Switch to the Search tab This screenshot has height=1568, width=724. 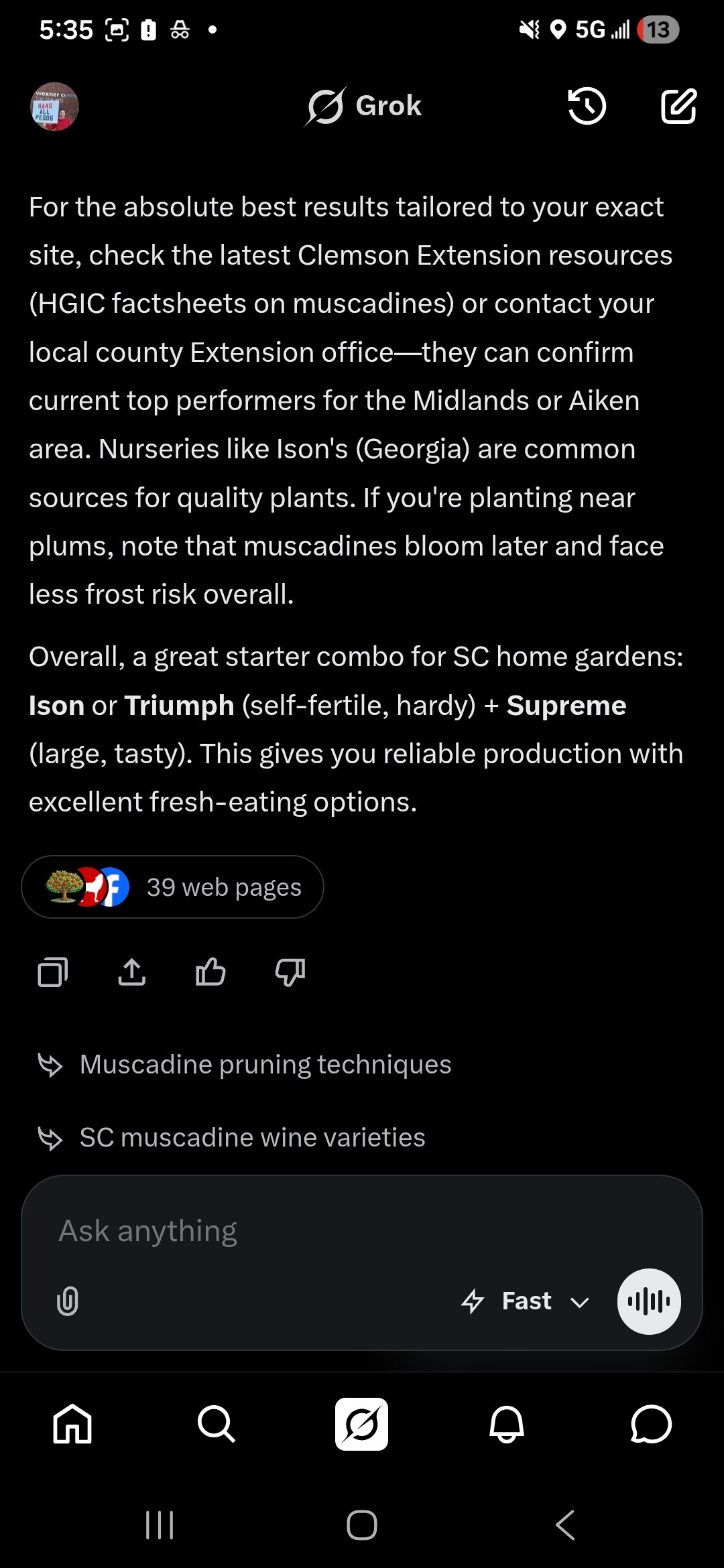217,1424
